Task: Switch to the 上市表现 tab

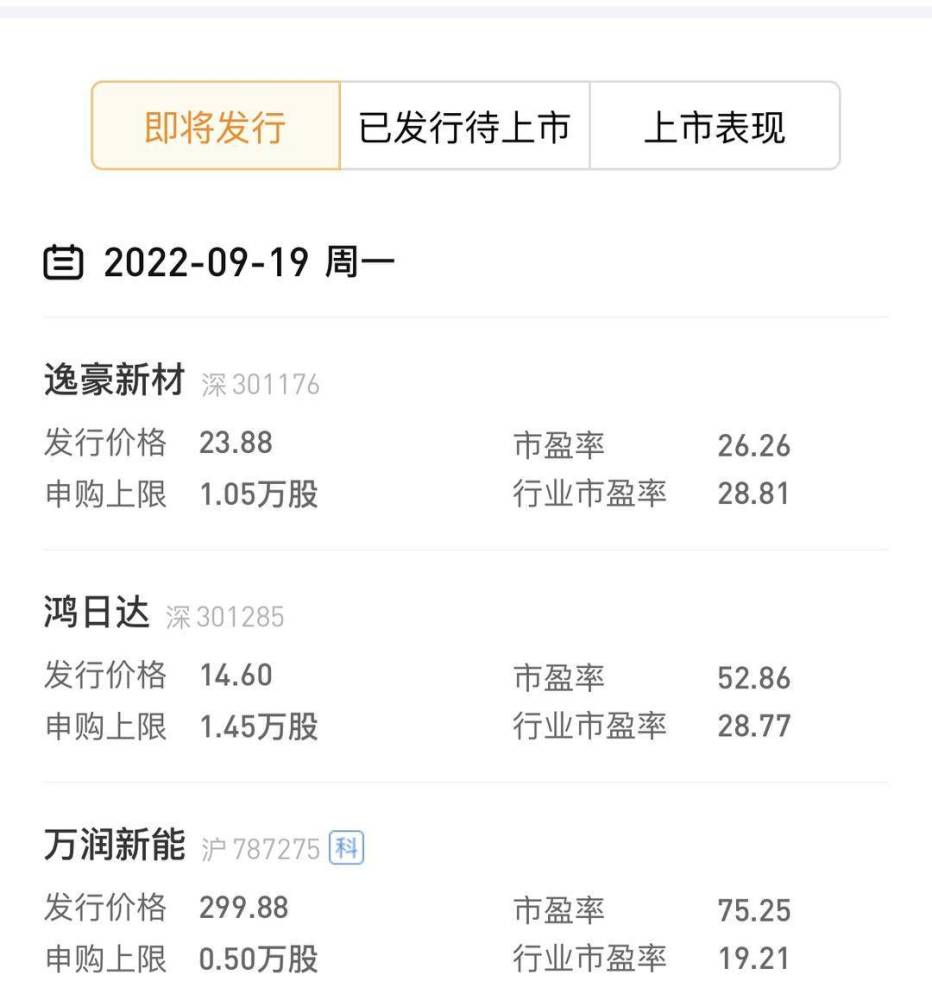Action: [x=714, y=127]
